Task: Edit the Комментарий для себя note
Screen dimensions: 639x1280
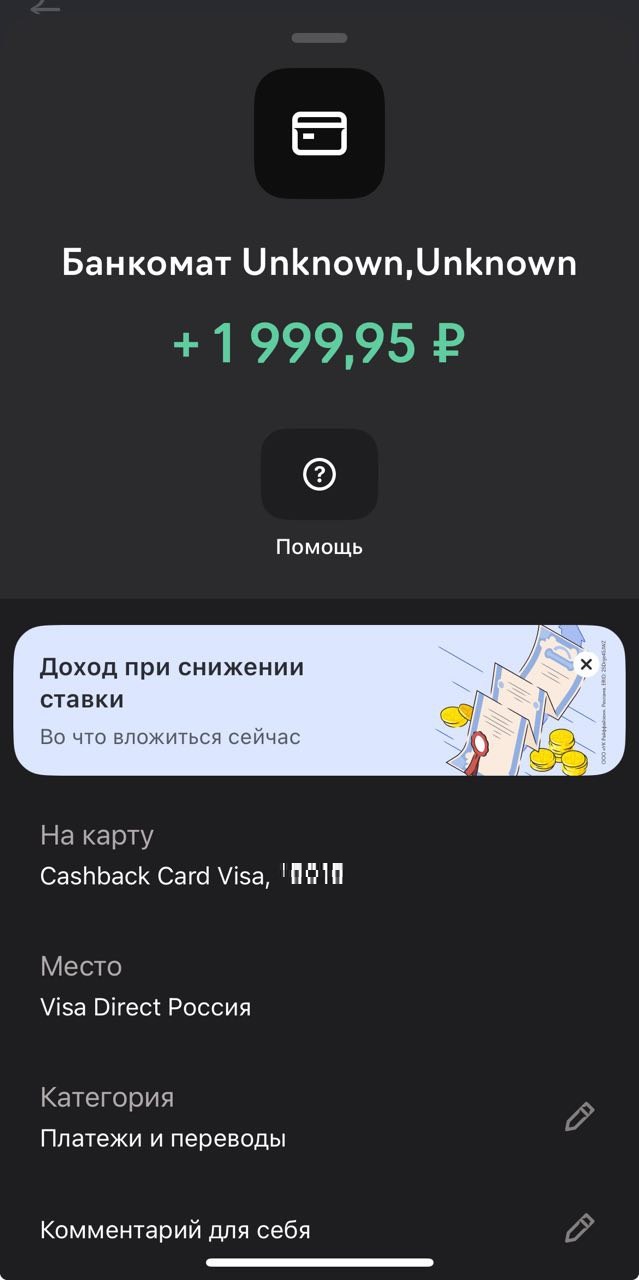Action: pos(579,1228)
